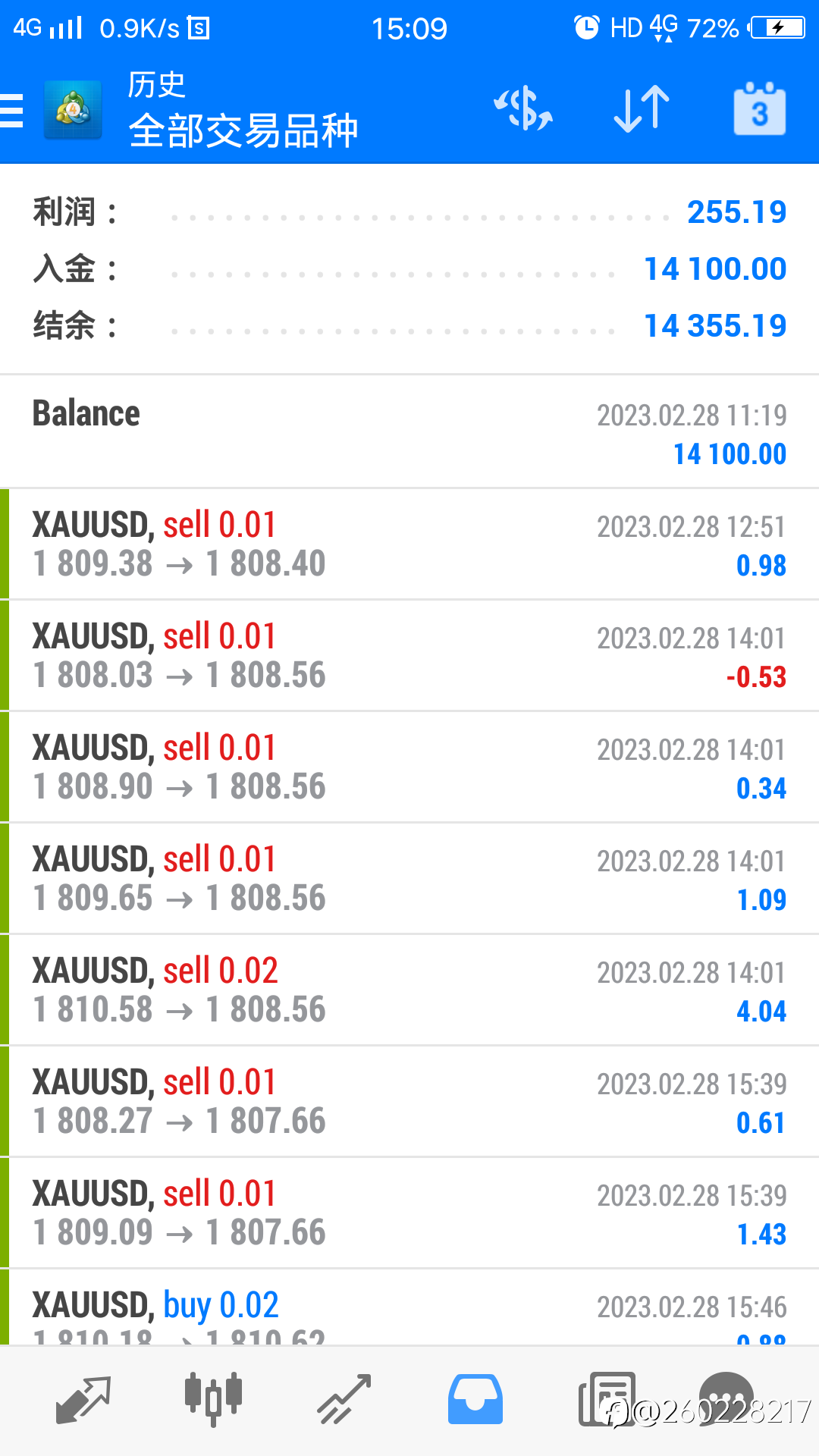Switch to the News tab

tap(606, 1400)
